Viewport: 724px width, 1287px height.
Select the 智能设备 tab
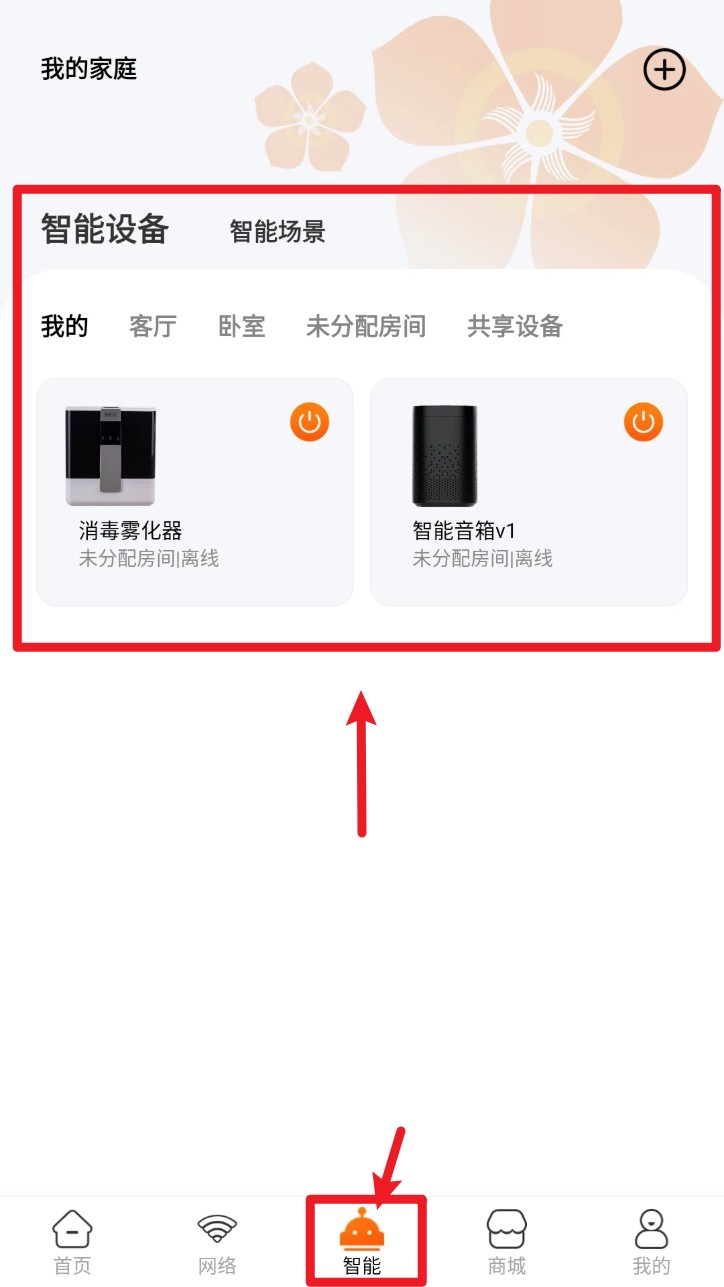point(105,230)
